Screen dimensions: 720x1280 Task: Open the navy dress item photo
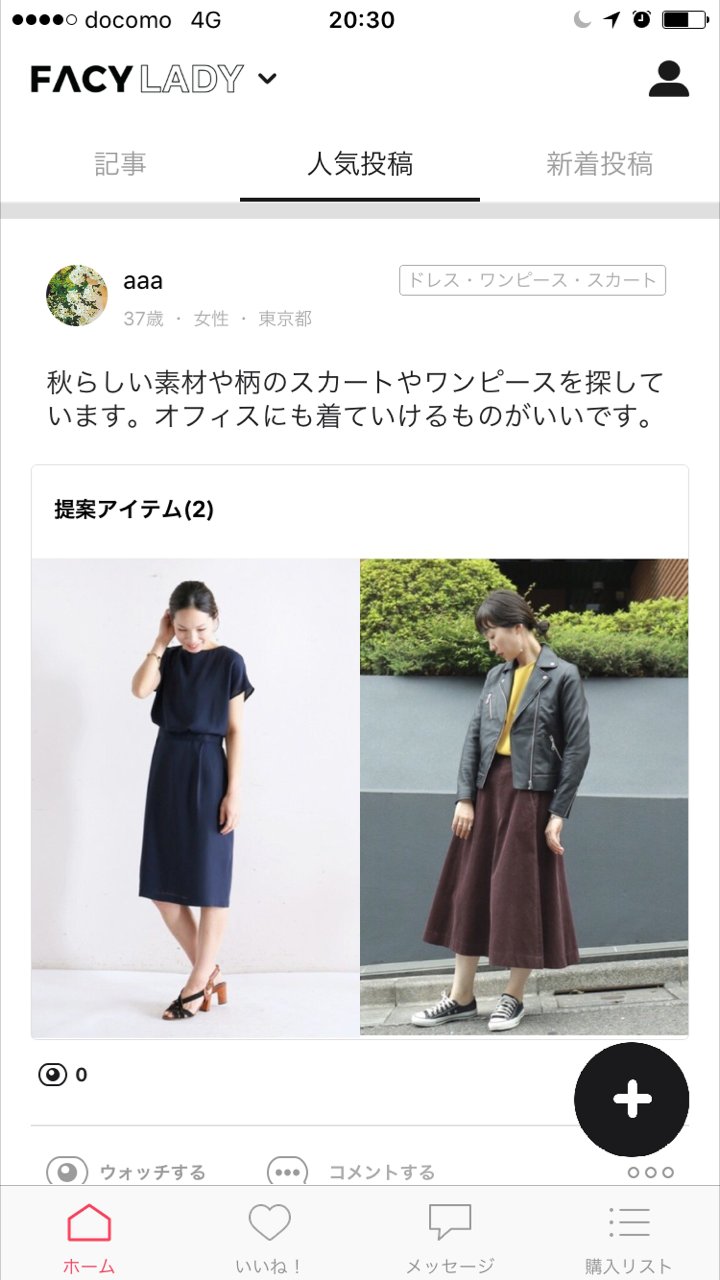[x=196, y=797]
